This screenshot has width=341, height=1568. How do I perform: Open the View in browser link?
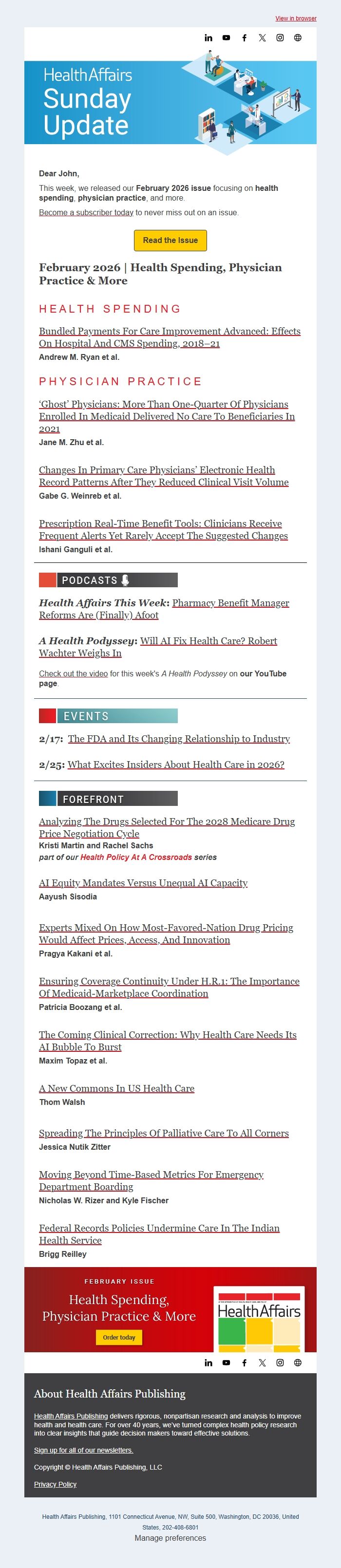(x=295, y=19)
